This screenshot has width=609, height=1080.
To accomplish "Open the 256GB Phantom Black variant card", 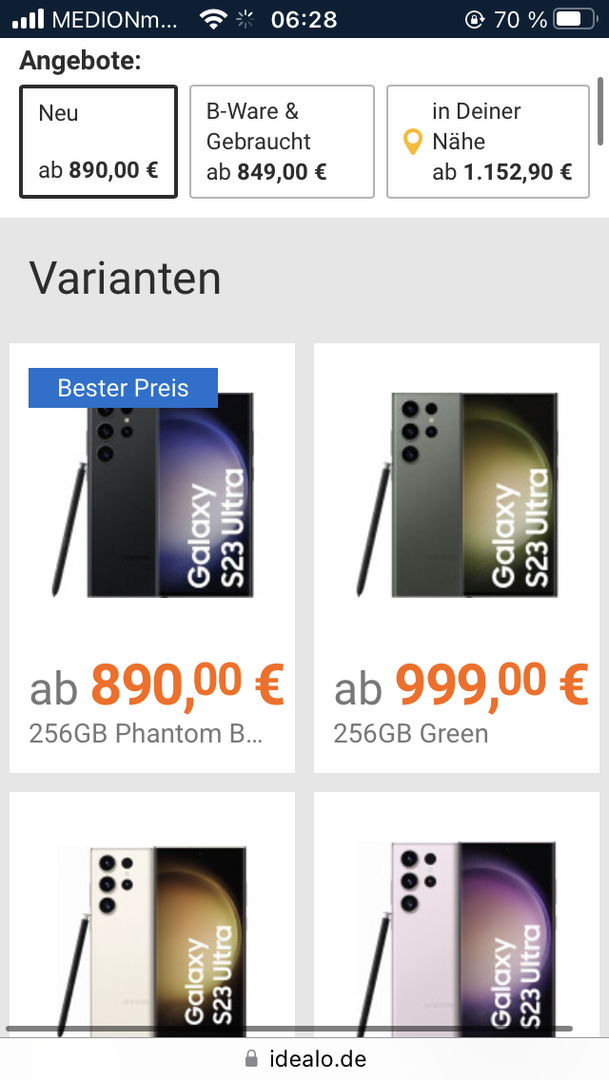I will tap(152, 557).
